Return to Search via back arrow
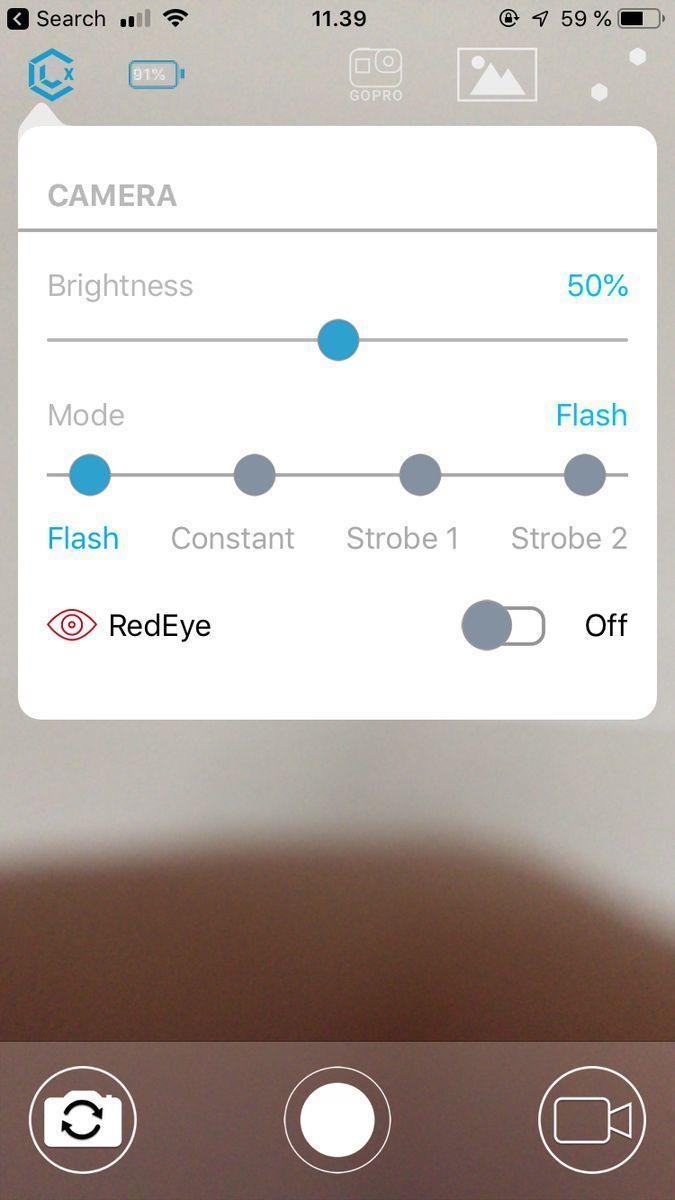Image resolution: width=675 pixels, height=1200 pixels. point(18,19)
